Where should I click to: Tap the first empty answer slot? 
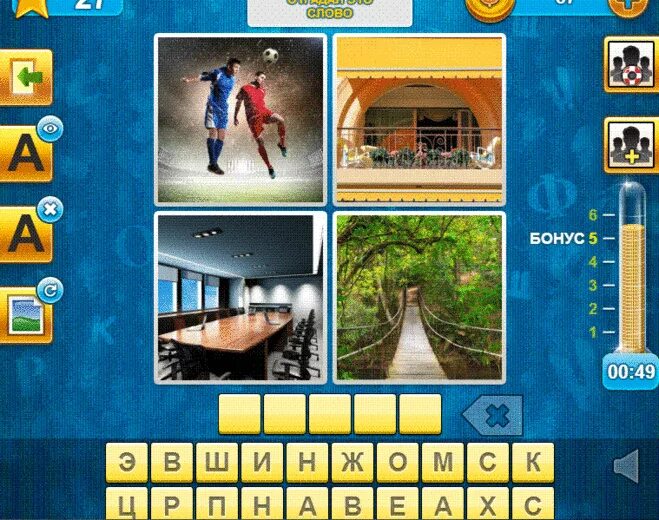(240, 414)
